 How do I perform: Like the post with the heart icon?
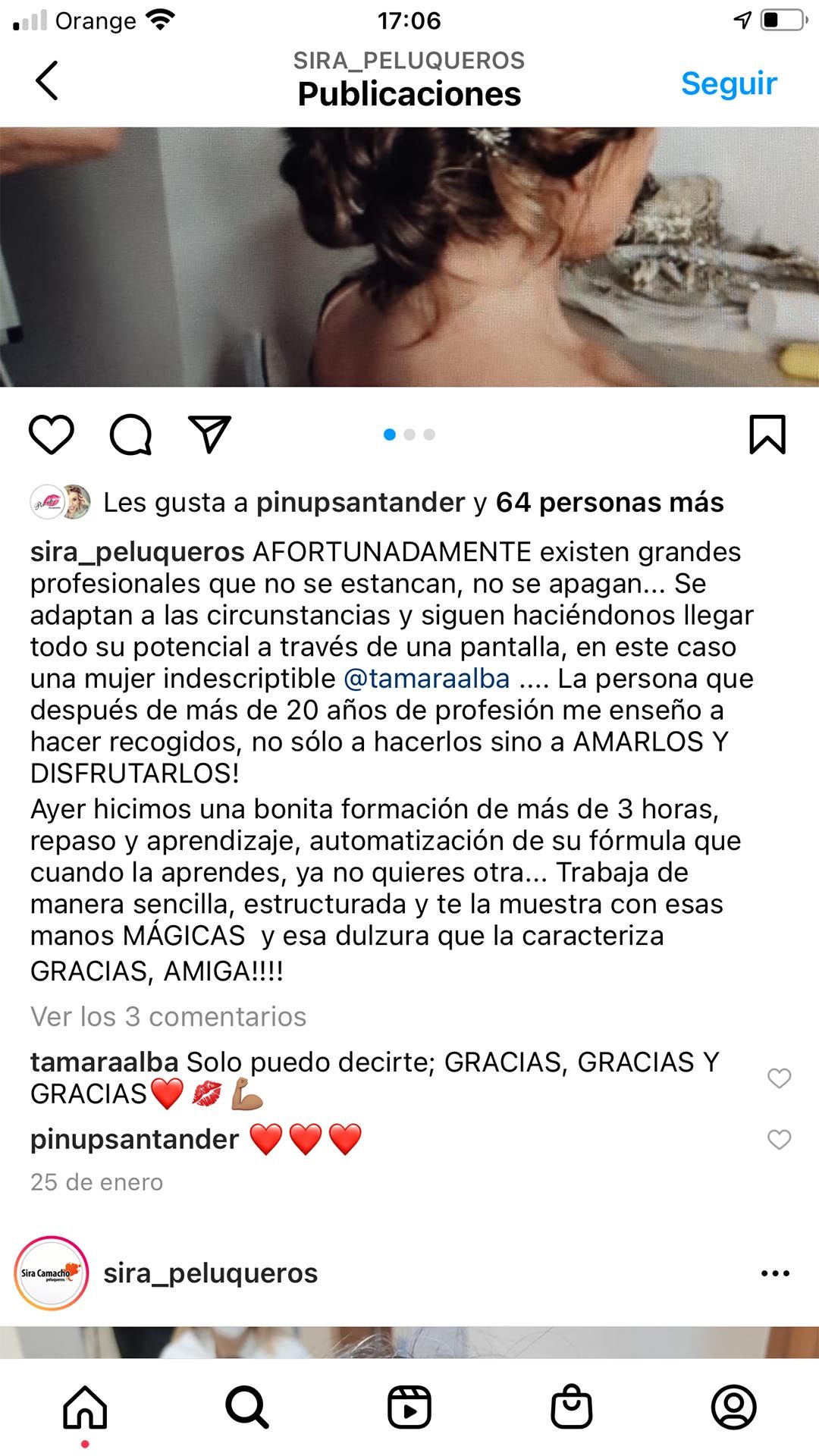click(52, 435)
